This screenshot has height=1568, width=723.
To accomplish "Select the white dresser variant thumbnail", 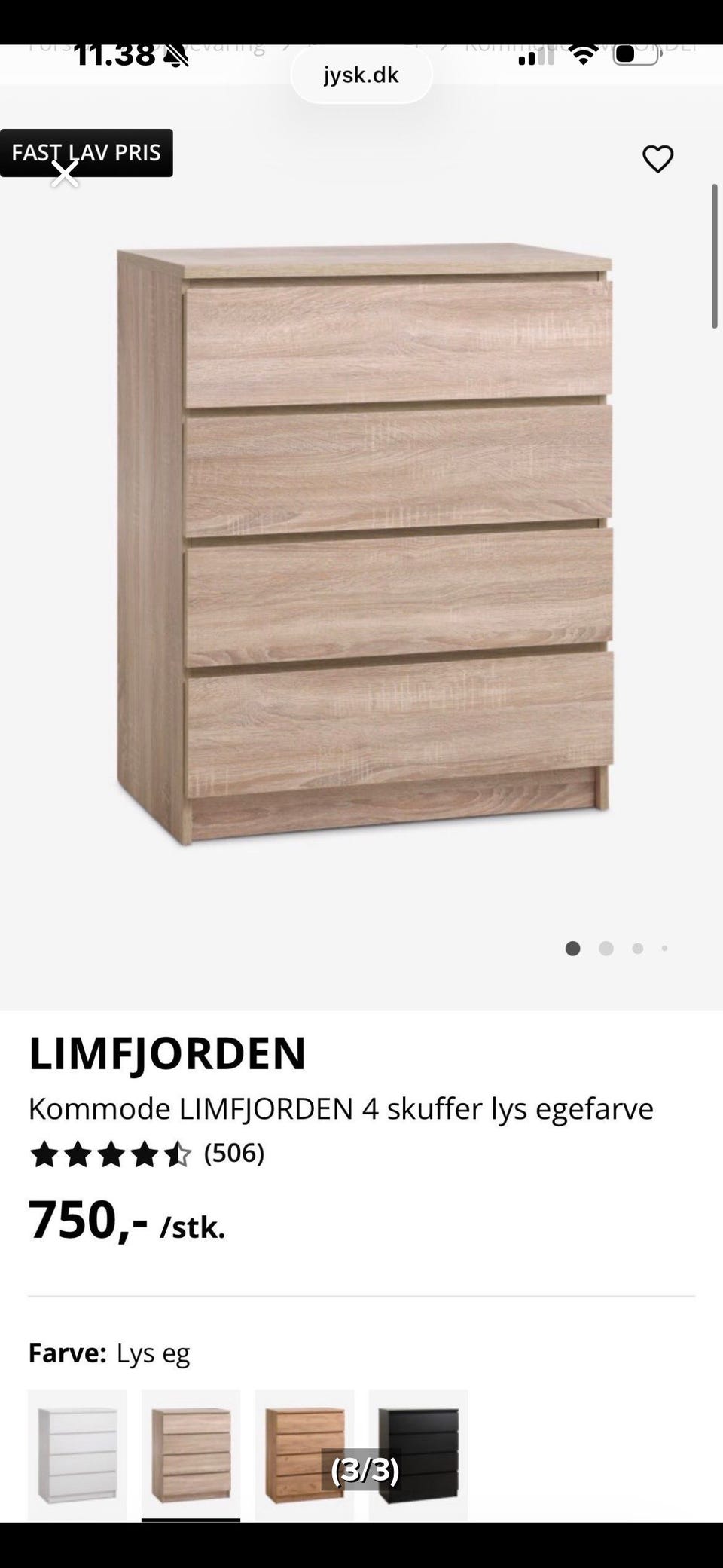I will [78, 1450].
